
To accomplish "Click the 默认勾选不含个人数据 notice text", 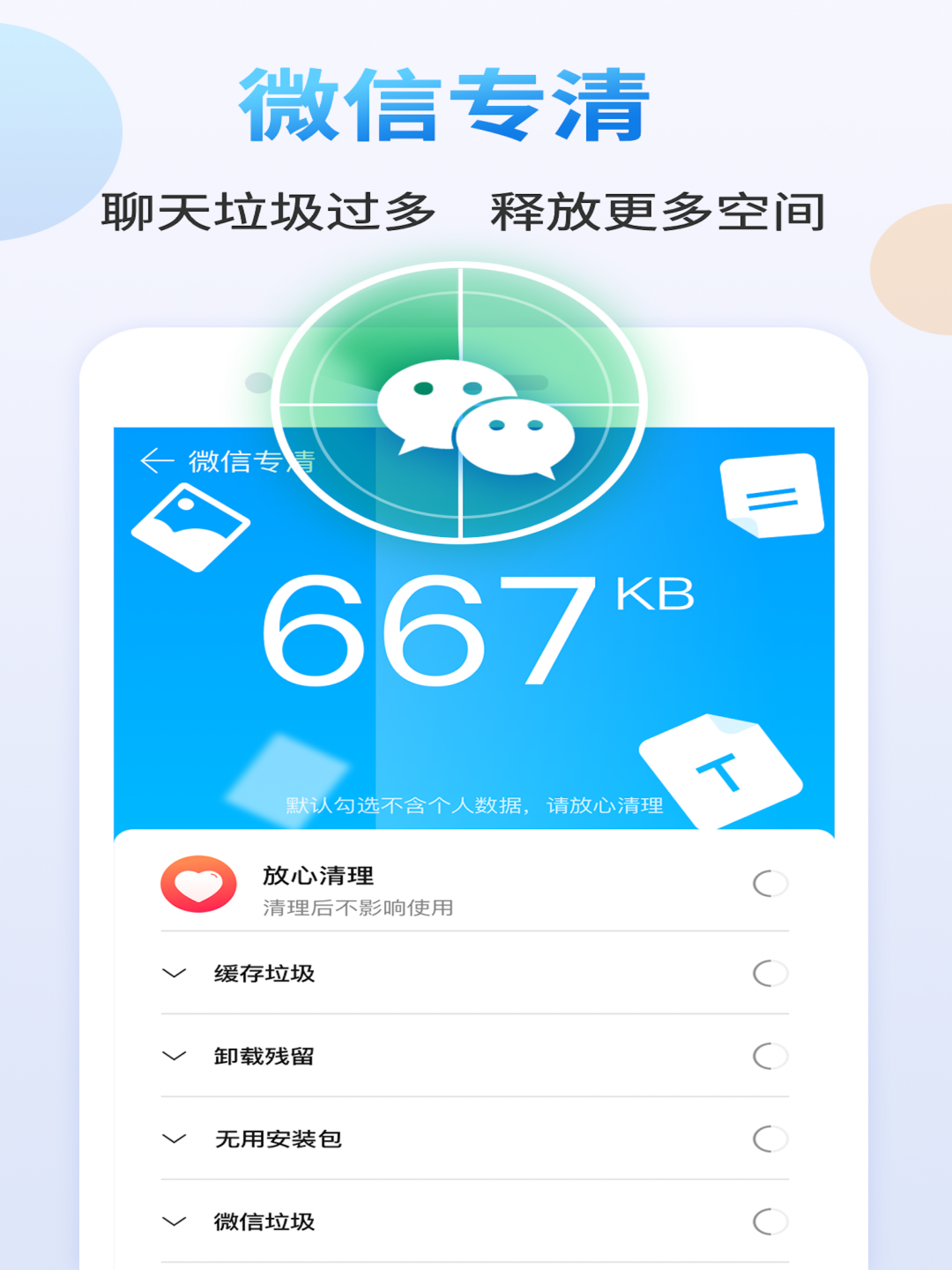I will pyautogui.click(x=476, y=804).
